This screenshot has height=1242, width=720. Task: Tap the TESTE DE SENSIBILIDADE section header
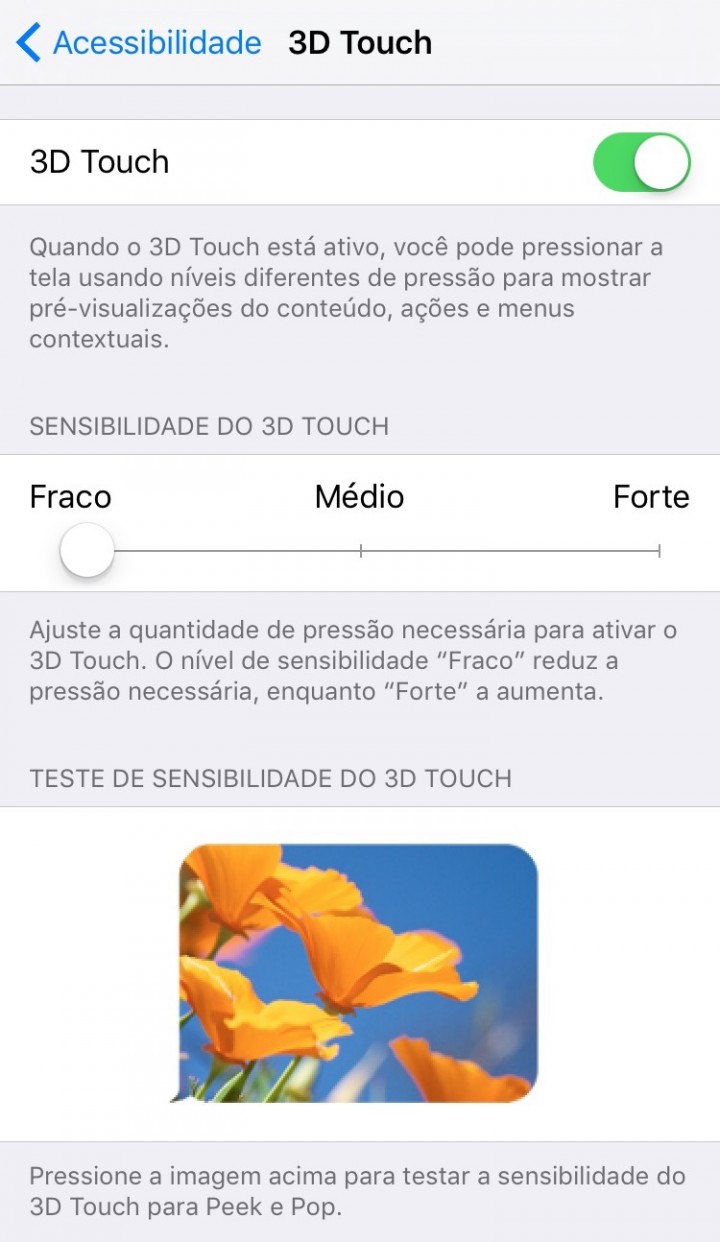click(x=270, y=778)
